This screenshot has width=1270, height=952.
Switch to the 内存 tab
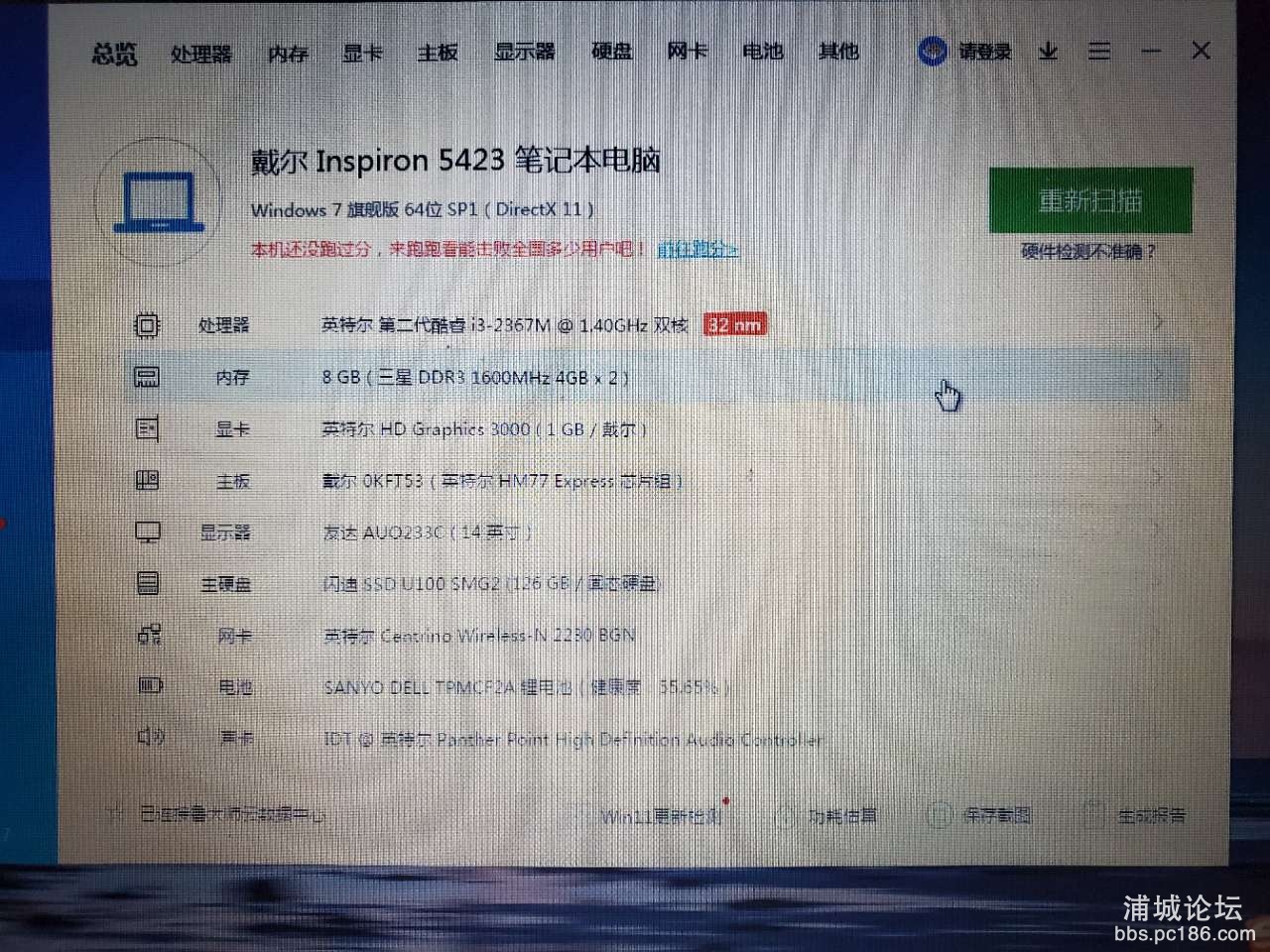288,54
